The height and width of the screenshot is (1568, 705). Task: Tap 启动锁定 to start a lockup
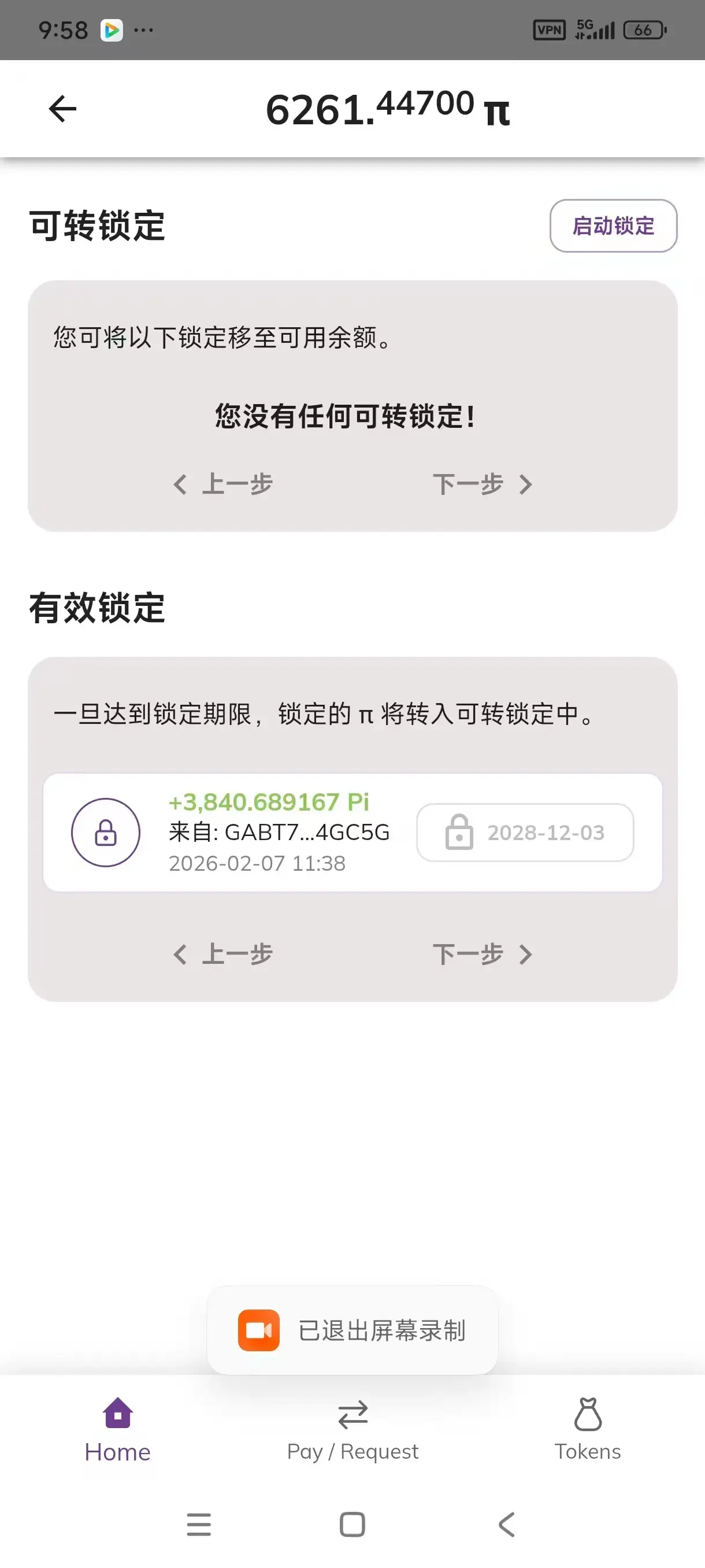(613, 227)
